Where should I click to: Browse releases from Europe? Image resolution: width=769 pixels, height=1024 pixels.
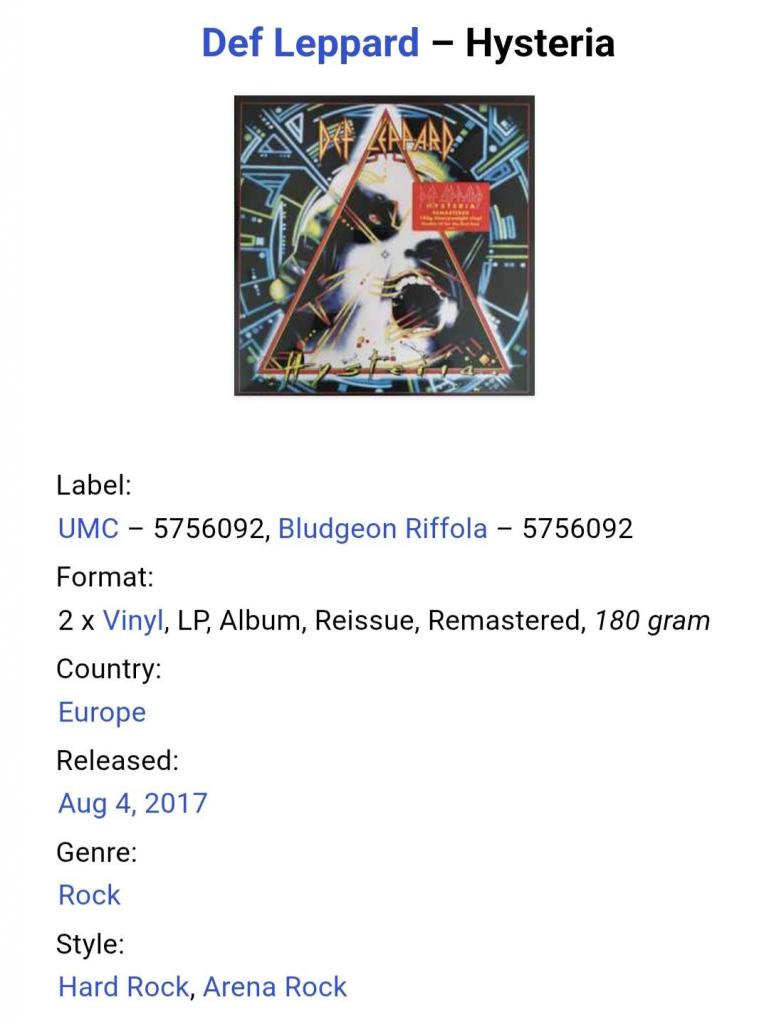(x=102, y=713)
